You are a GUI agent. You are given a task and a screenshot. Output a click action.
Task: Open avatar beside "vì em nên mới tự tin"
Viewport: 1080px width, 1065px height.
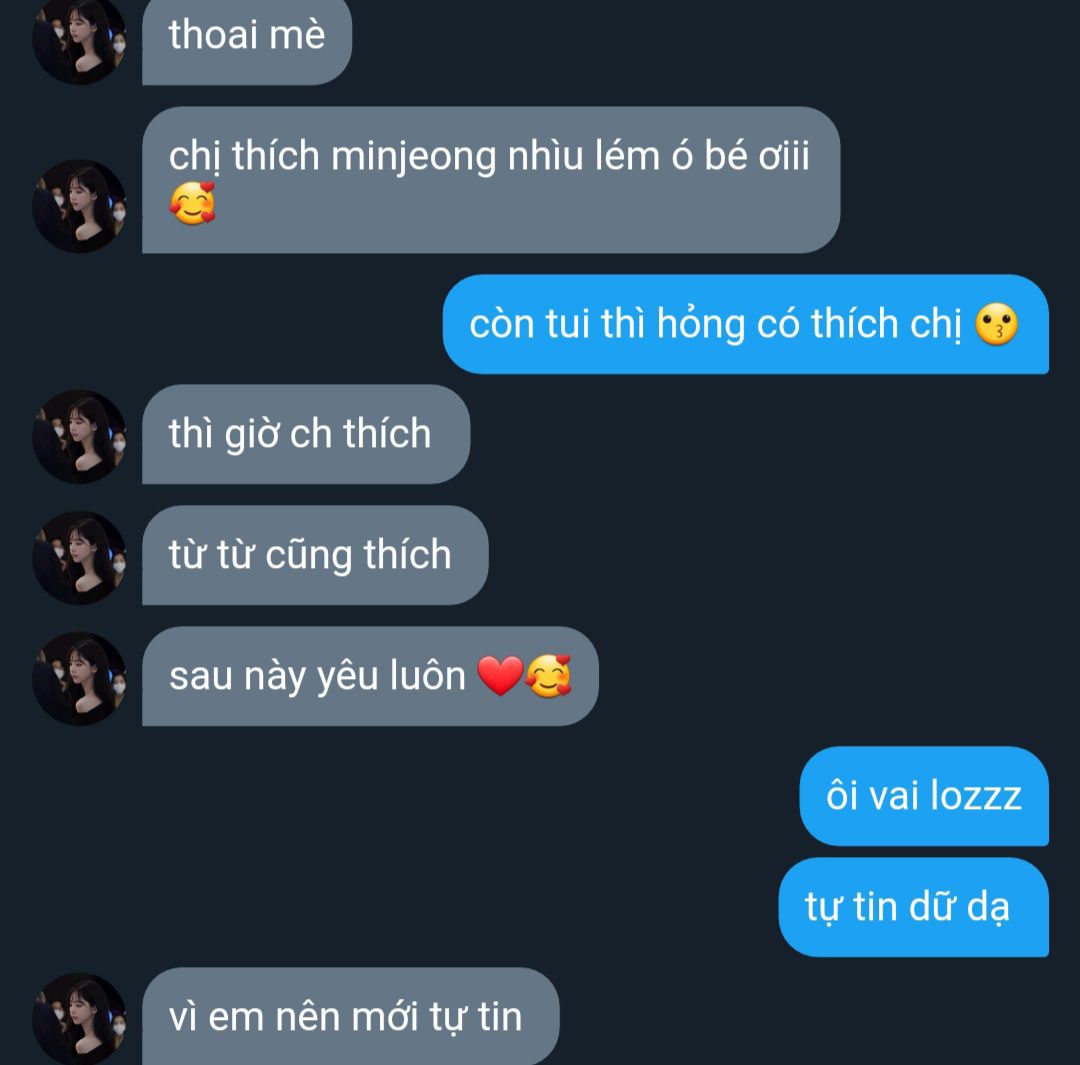click(79, 1018)
